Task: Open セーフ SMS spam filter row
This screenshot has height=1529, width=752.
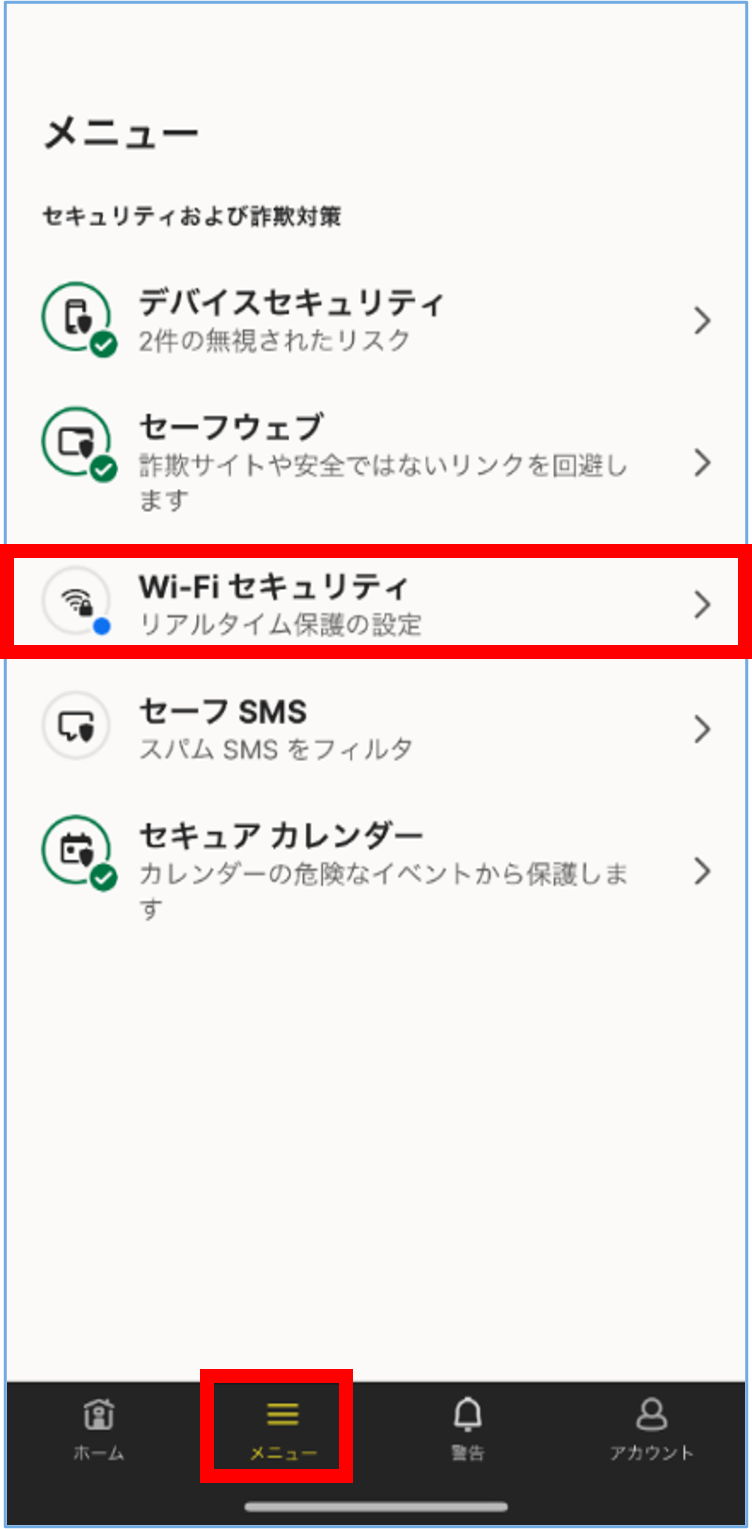Action: (x=376, y=729)
